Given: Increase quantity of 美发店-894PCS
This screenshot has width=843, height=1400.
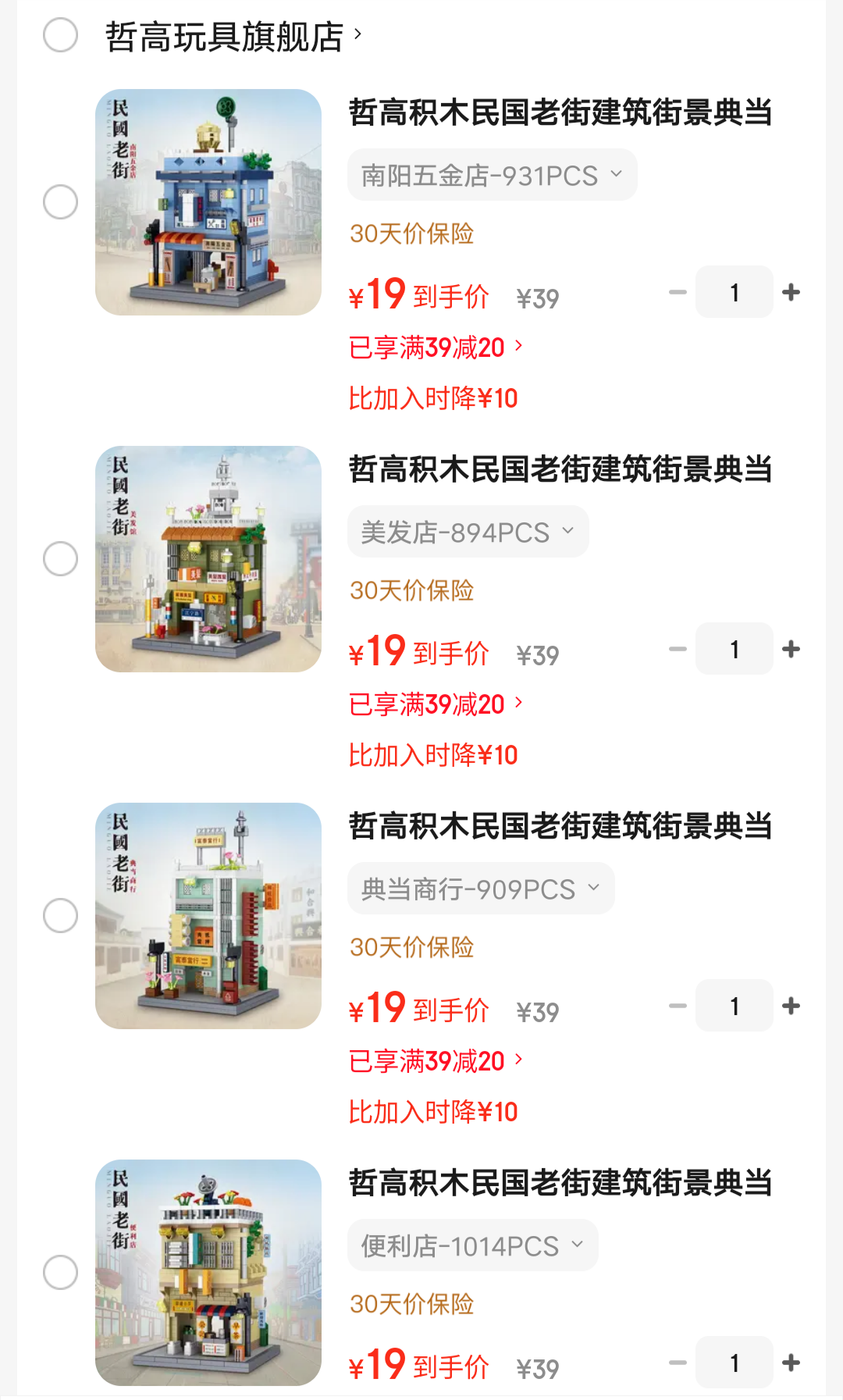Looking at the screenshot, I should pos(791,649).
